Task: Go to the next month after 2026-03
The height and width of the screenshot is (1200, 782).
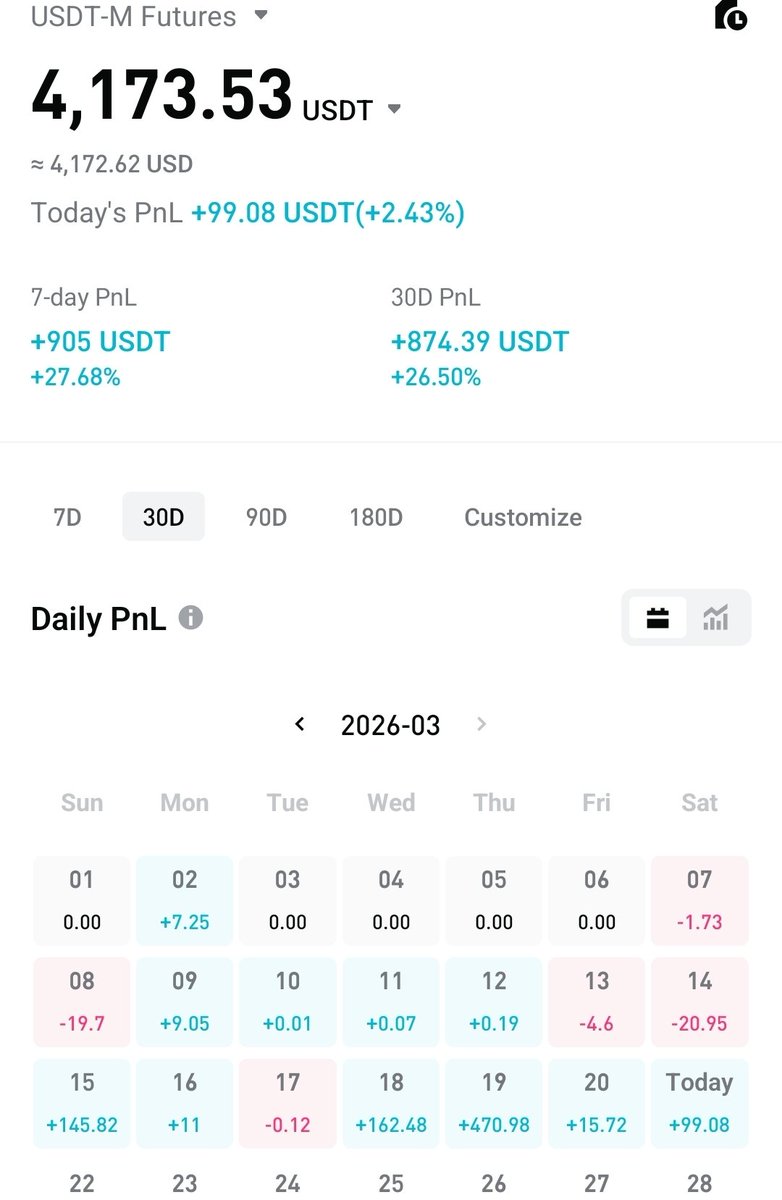Action: click(x=482, y=724)
